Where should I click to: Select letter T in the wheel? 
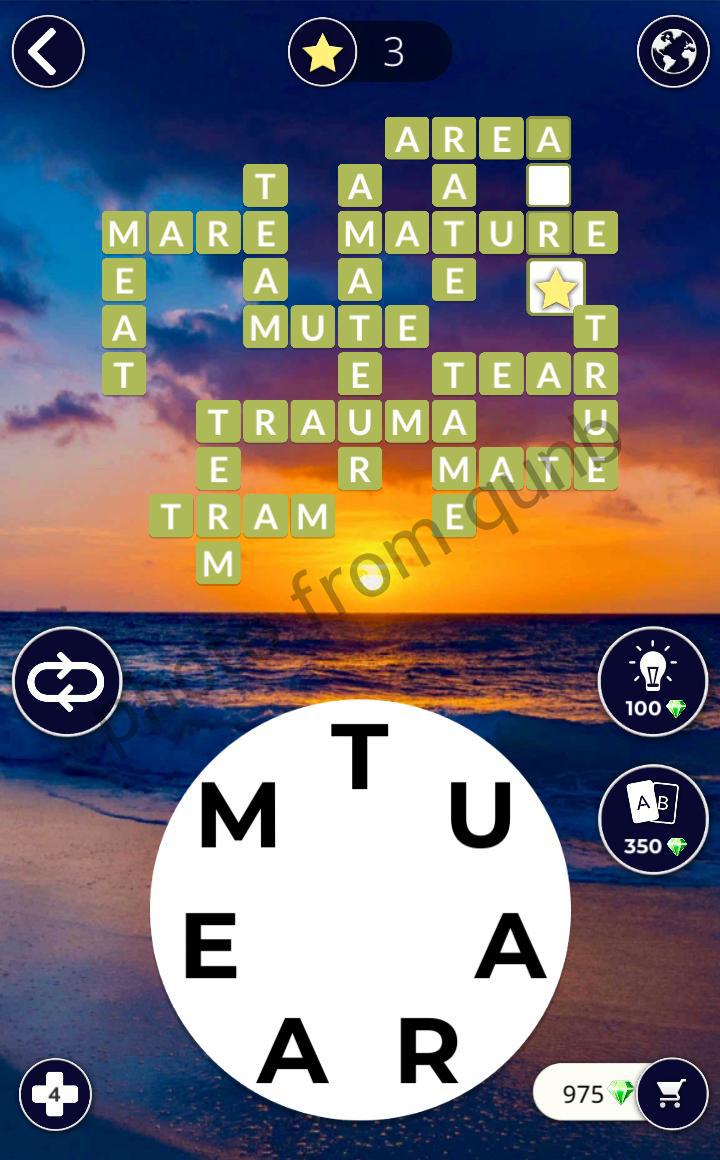pos(360,757)
